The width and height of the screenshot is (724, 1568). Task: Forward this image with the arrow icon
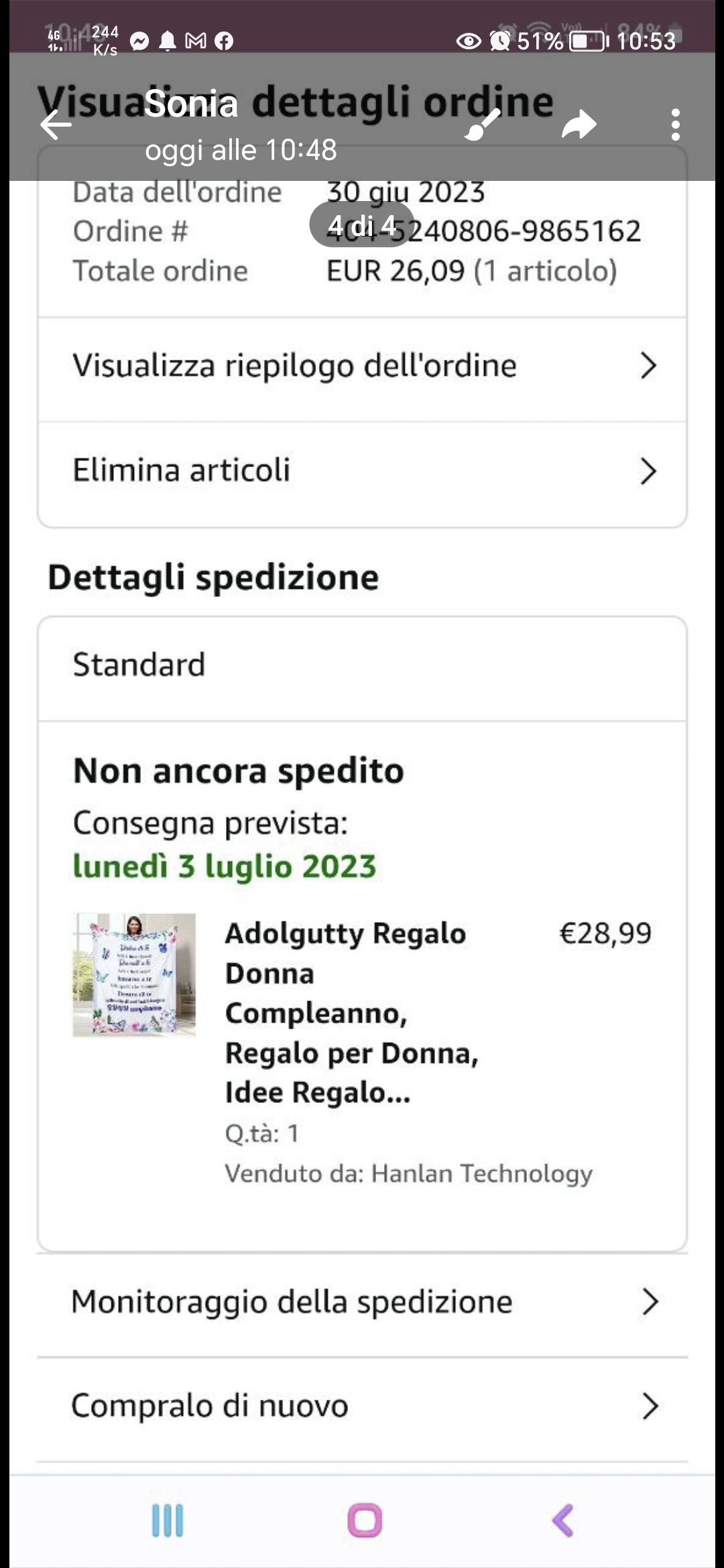[x=579, y=125]
